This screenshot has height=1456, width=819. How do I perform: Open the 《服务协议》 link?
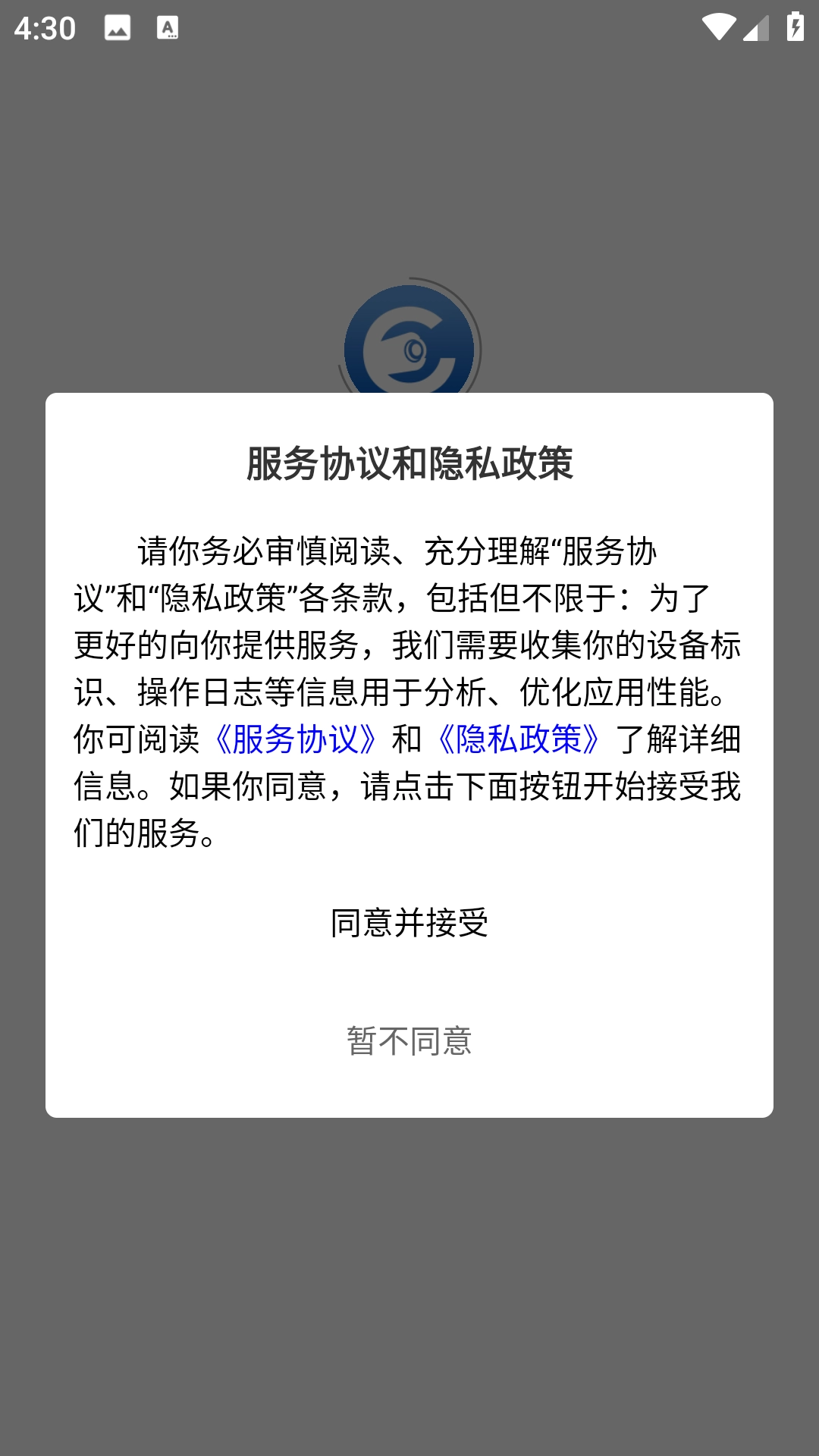click(x=296, y=739)
